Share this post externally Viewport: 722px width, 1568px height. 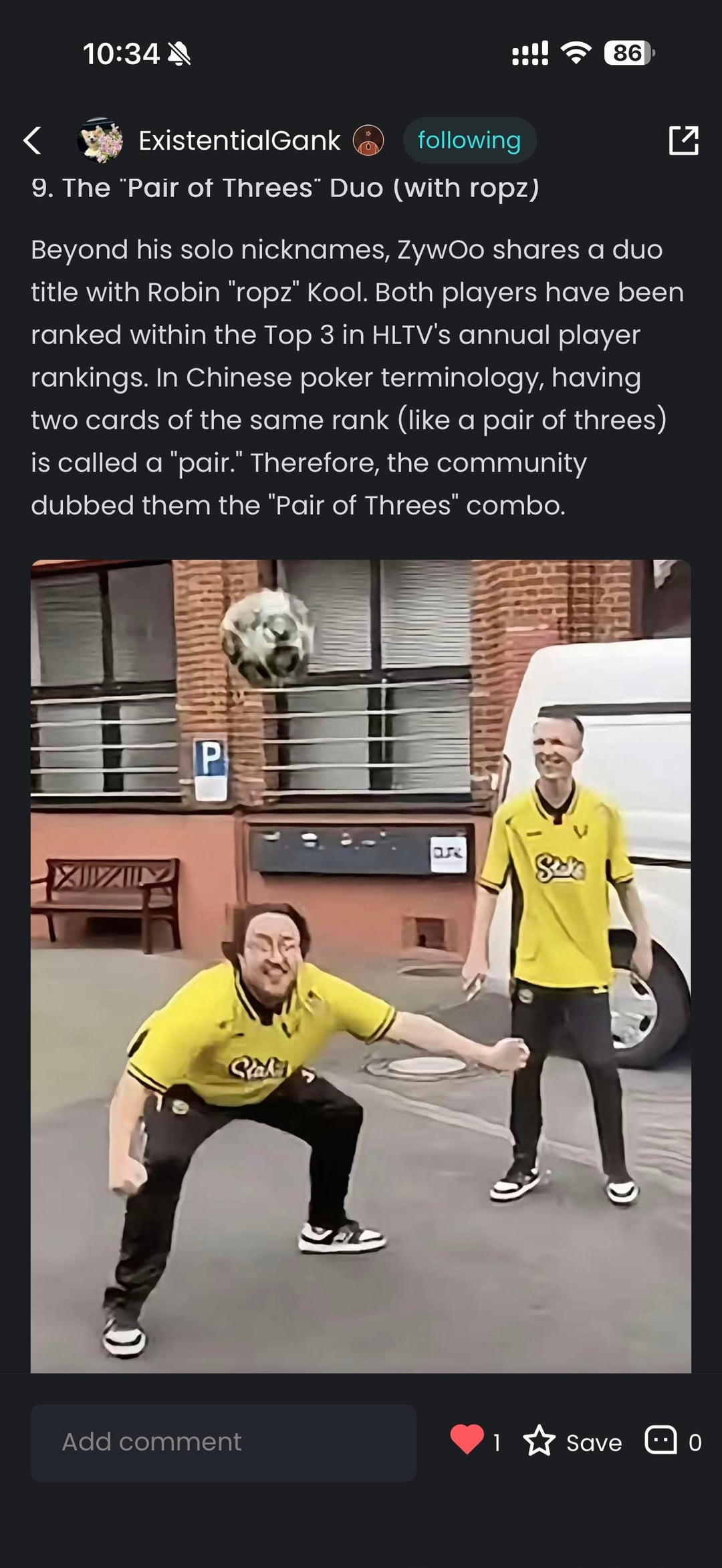(x=683, y=140)
